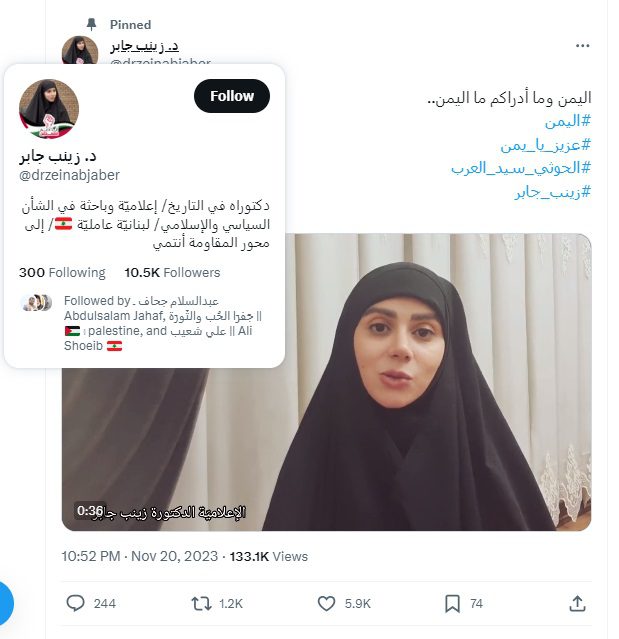Open the @drzeinabjaber handle in hover card
This screenshot has height=639, width=619.
(70, 175)
